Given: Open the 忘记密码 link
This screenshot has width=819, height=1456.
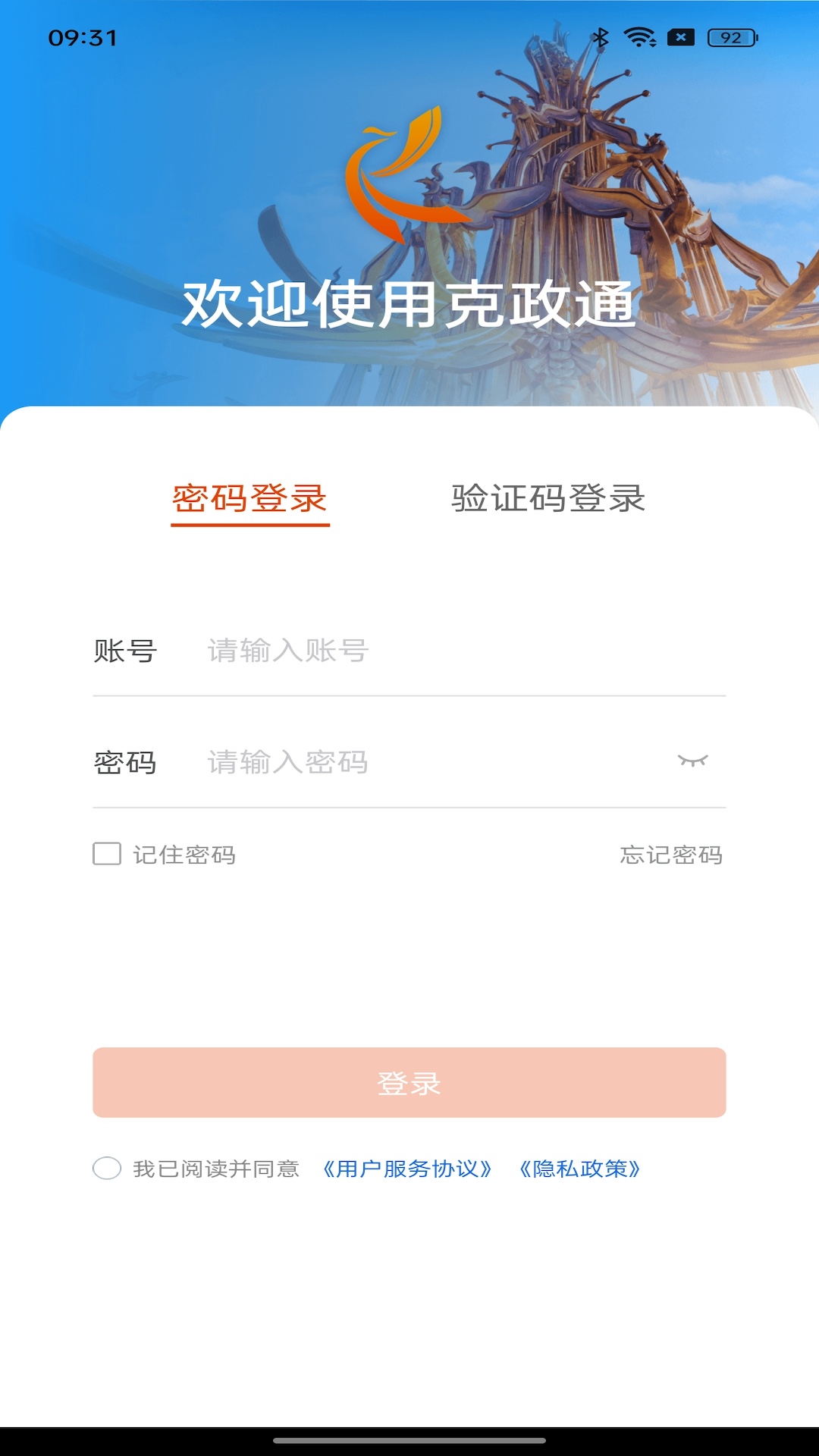Looking at the screenshot, I should pyautogui.click(x=670, y=854).
